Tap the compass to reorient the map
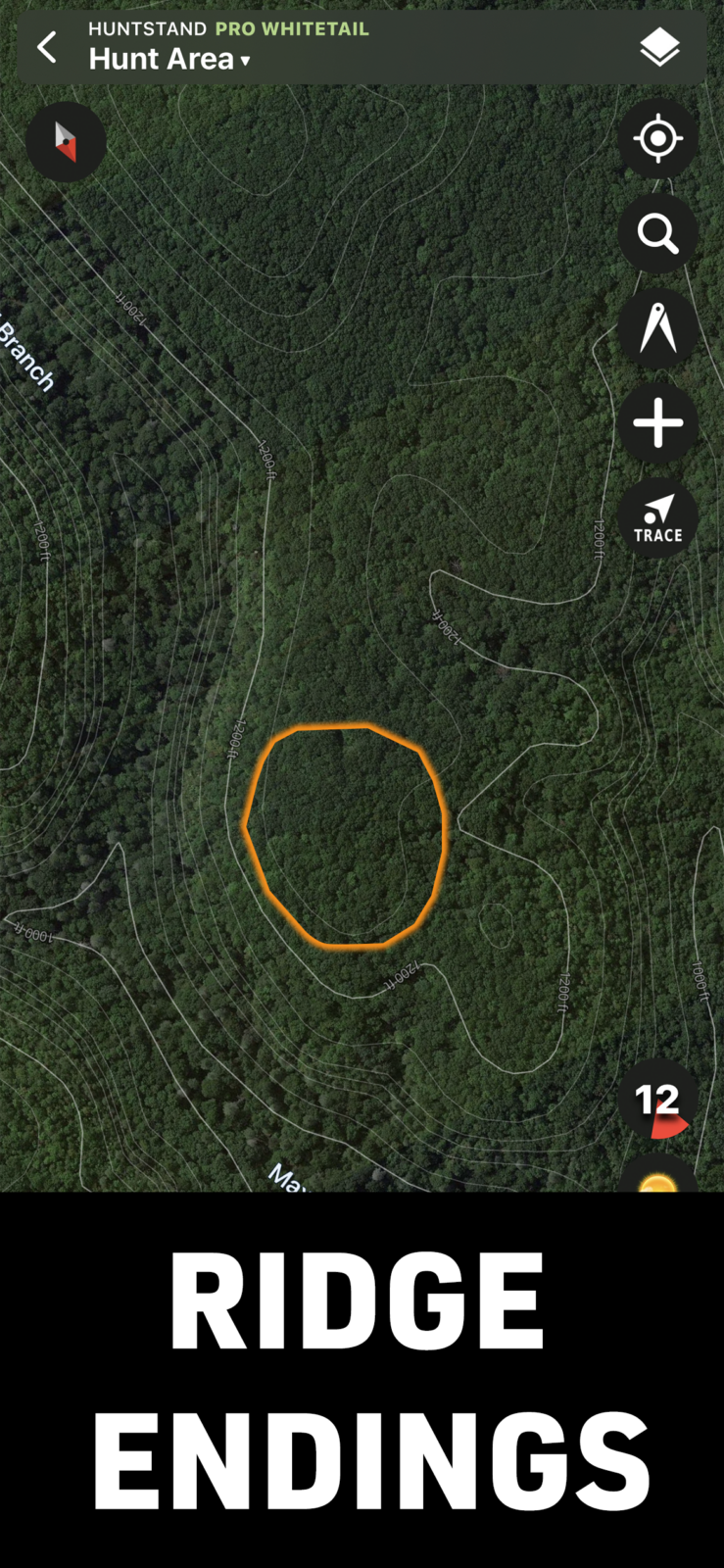Screen dimensions: 724x1568 [66, 143]
